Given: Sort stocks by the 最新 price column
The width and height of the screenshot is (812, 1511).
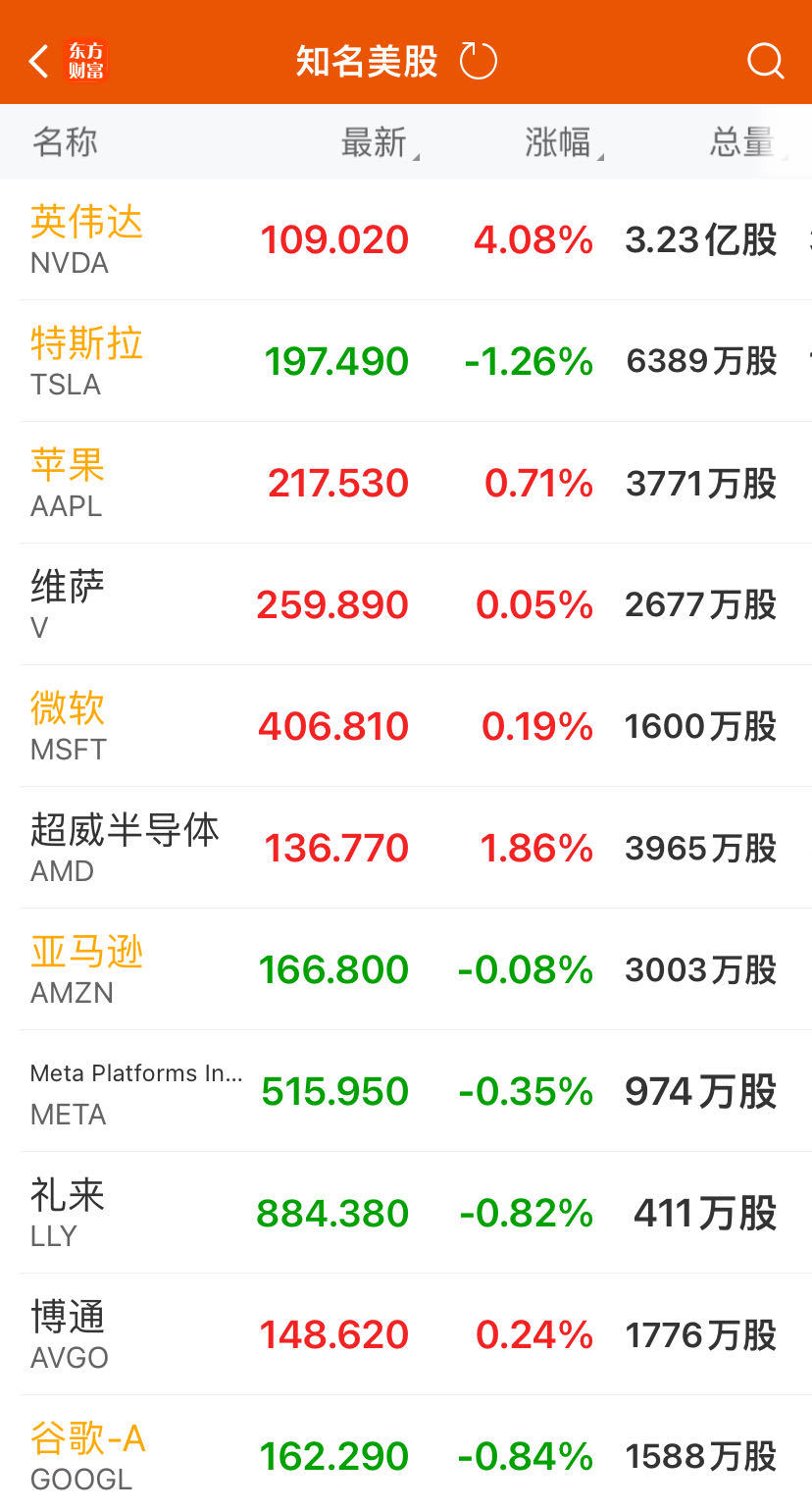Looking at the screenshot, I should click(x=378, y=141).
